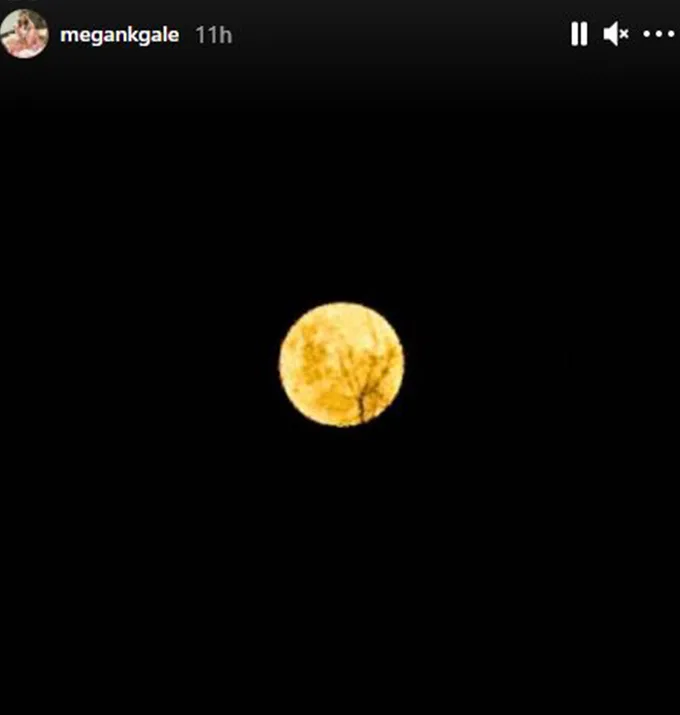
Task: Open the three-dot options menu
Action: pos(658,34)
